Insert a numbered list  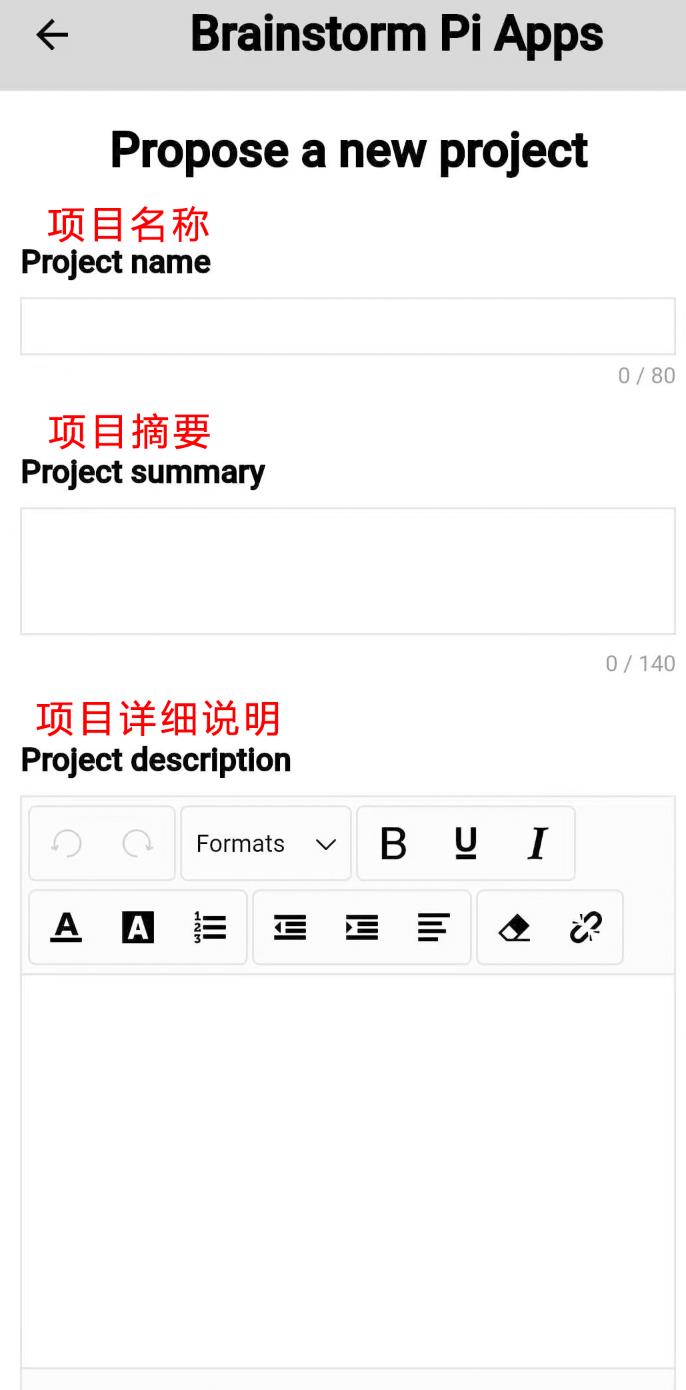click(x=210, y=928)
